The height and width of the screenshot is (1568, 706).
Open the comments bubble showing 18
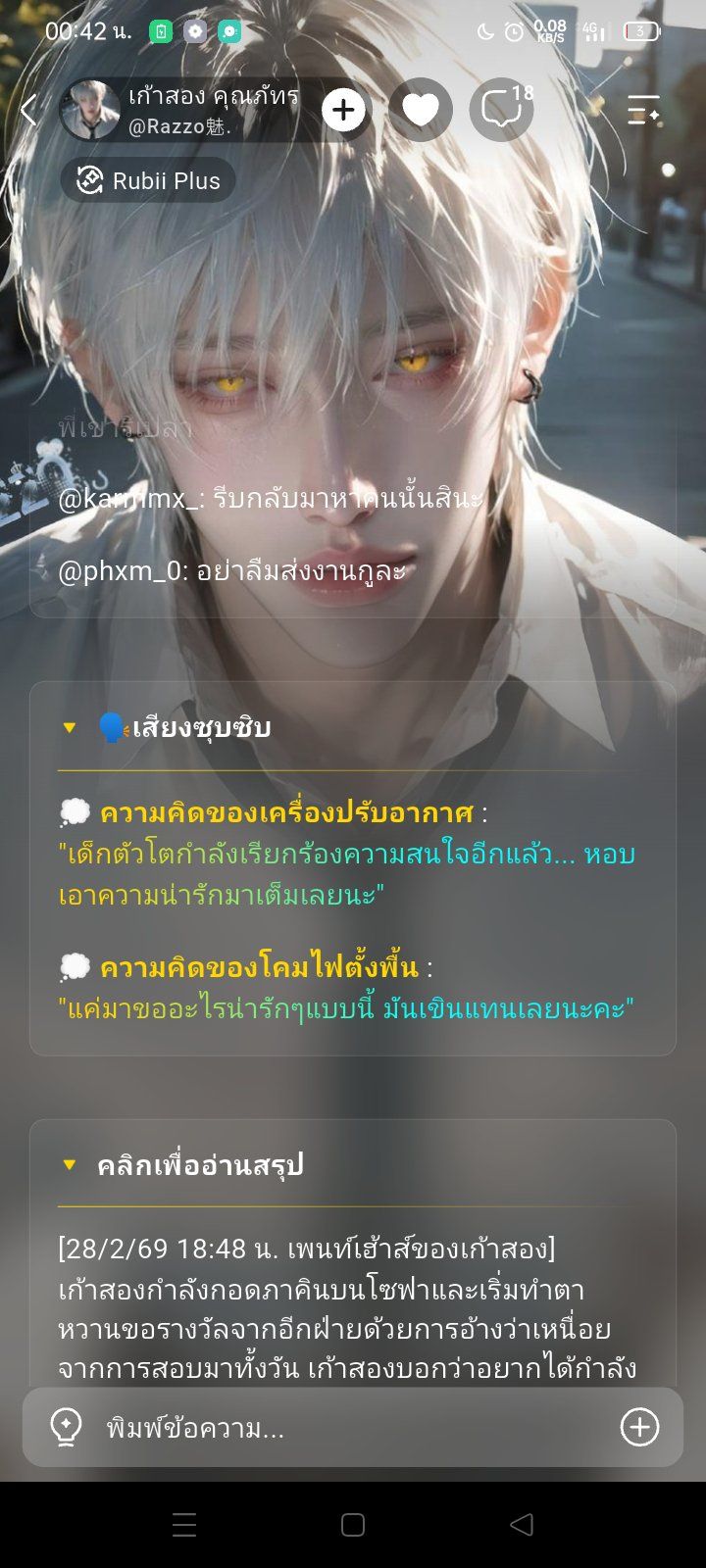point(501,110)
